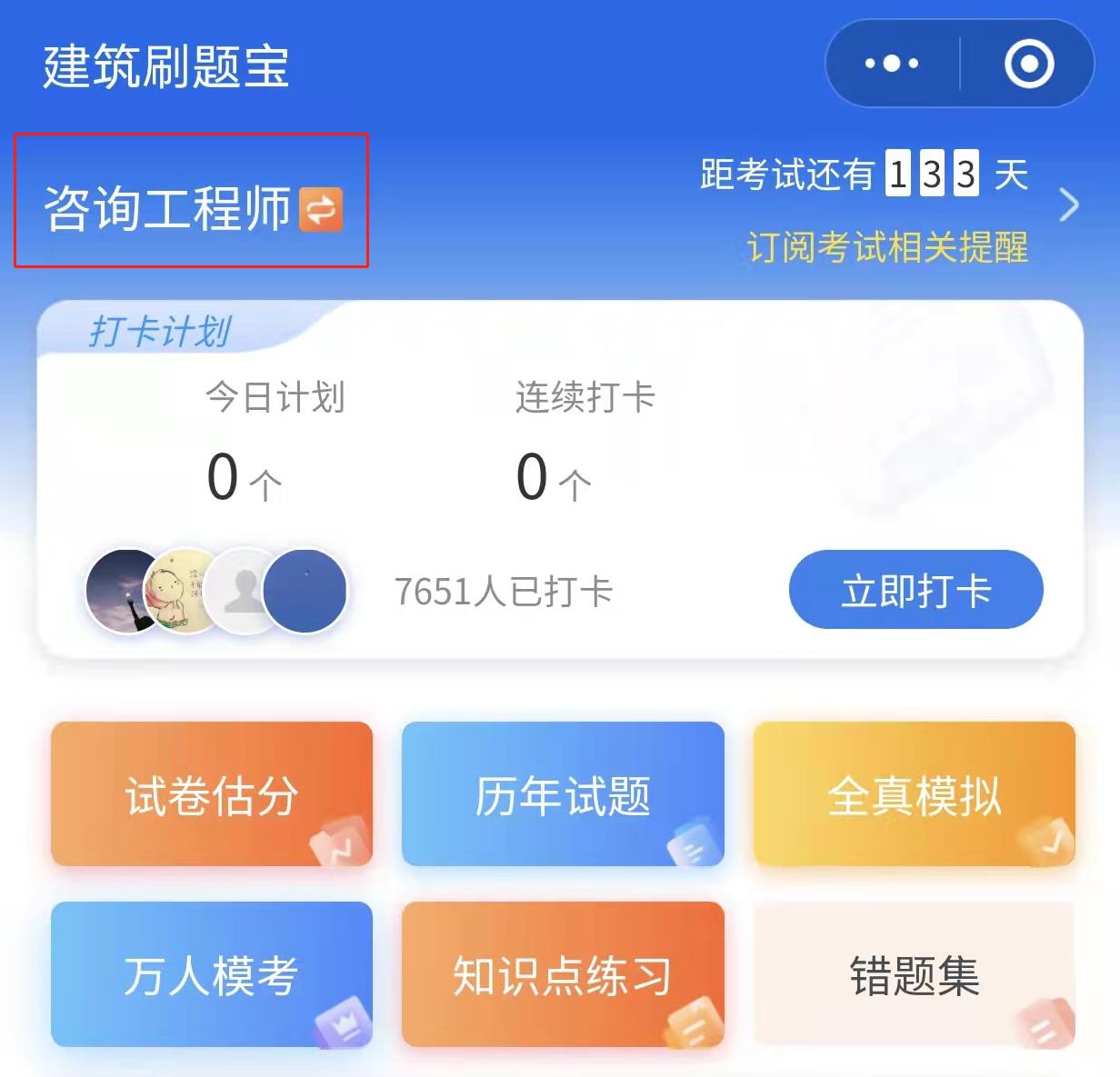View the 错题集 wrong-answer collection
The height and width of the screenshot is (1077, 1120).
click(914, 974)
